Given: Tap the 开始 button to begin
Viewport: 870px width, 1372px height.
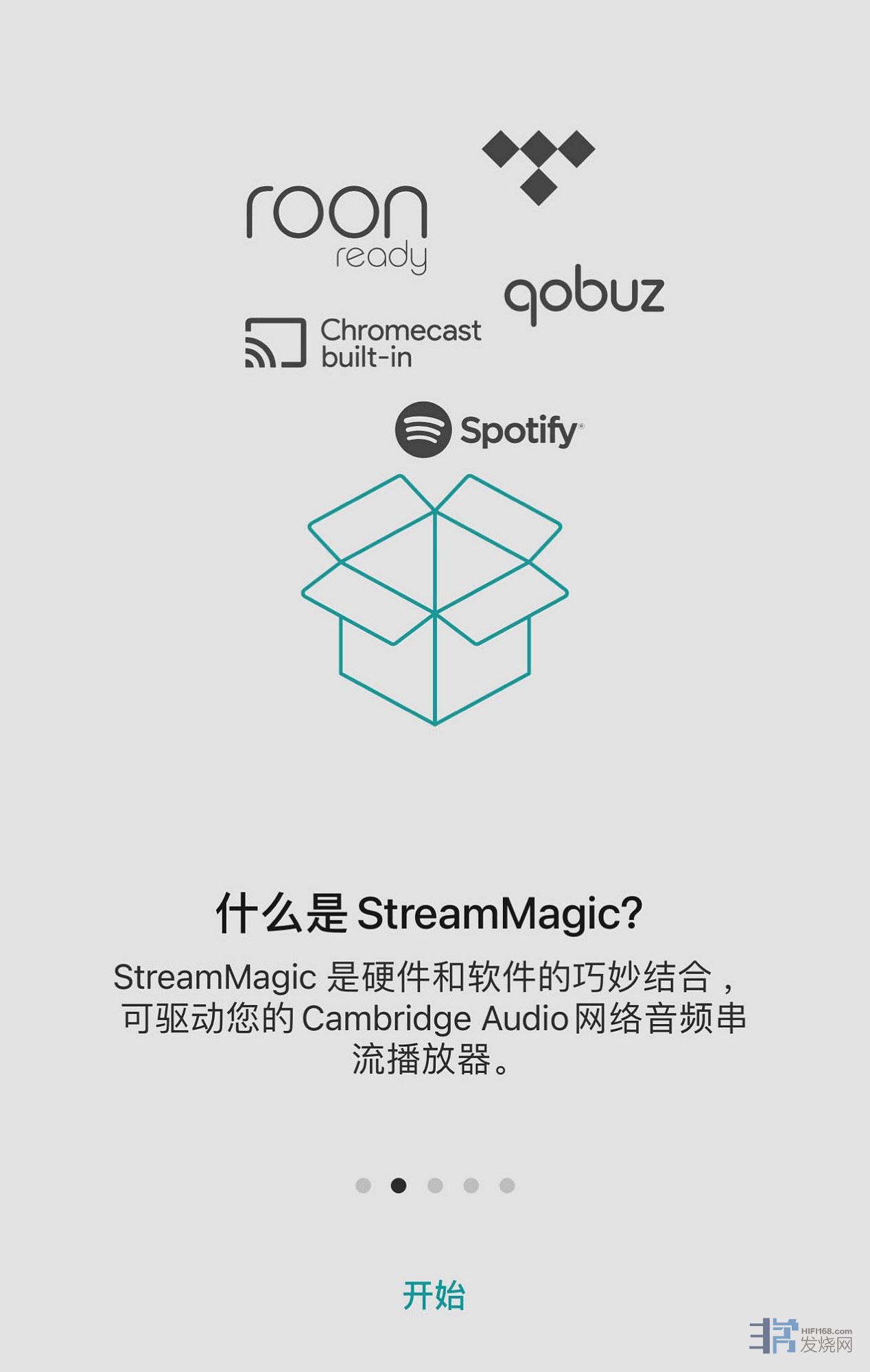Looking at the screenshot, I should point(434,1295).
